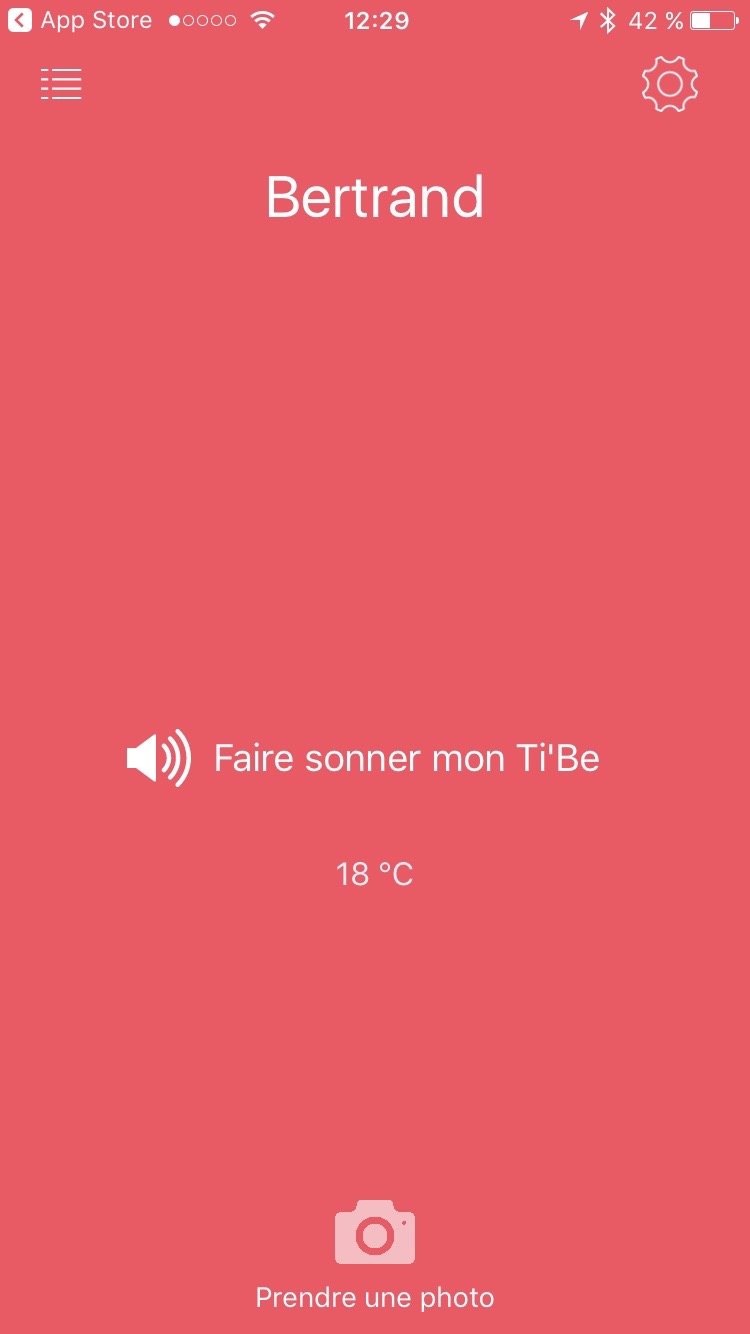This screenshot has width=750, height=1334.
Task: Tap Prendre une photo camera button
Action: tap(375, 1233)
